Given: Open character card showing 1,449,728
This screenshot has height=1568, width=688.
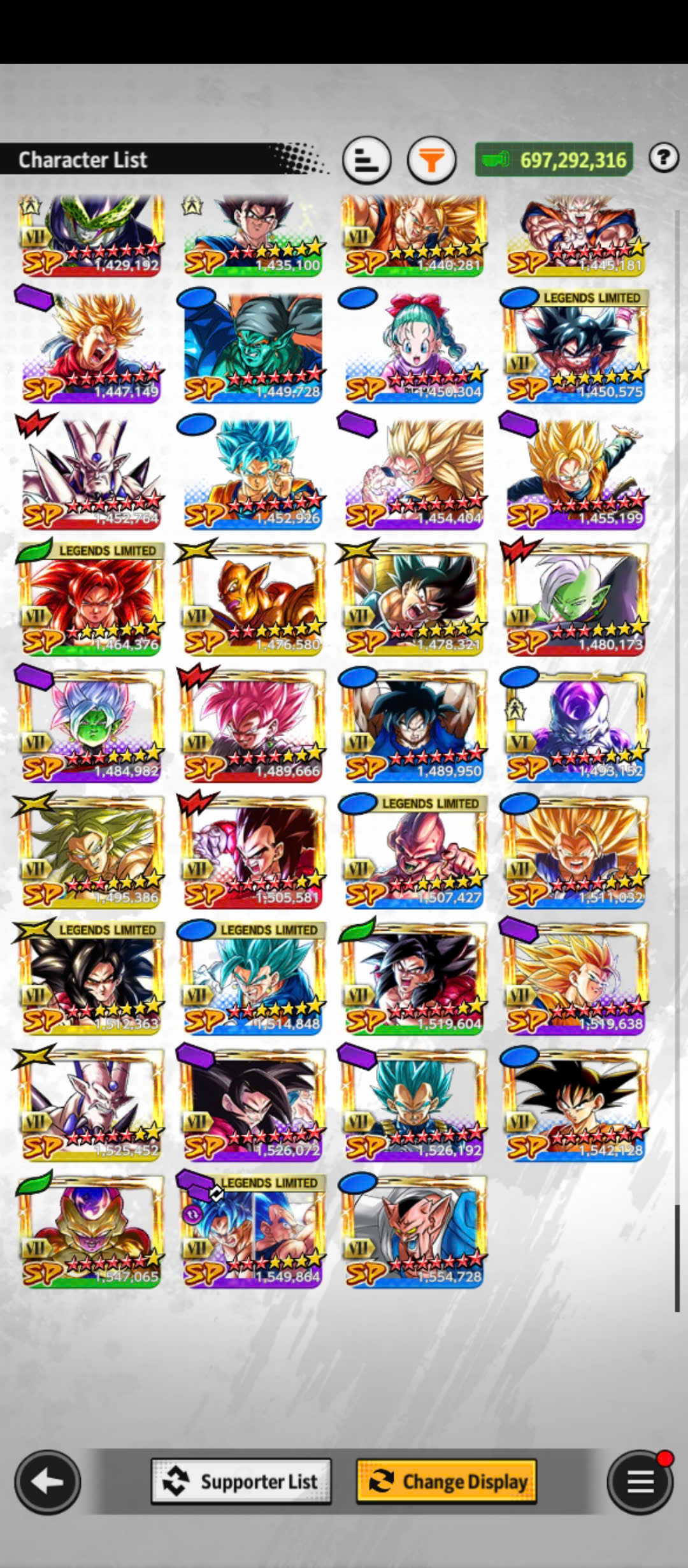Looking at the screenshot, I should click(253, 346).
